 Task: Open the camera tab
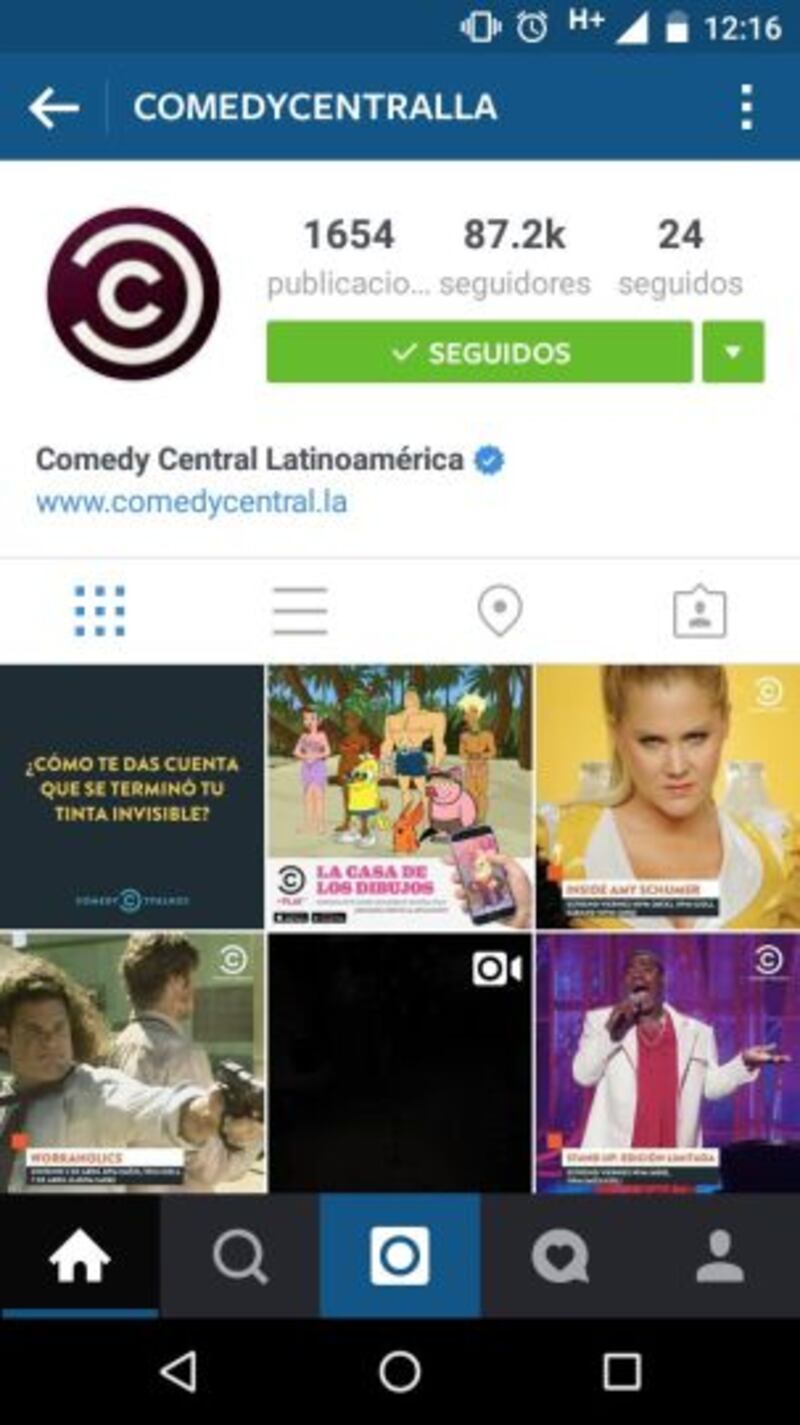click(400, 1257)
